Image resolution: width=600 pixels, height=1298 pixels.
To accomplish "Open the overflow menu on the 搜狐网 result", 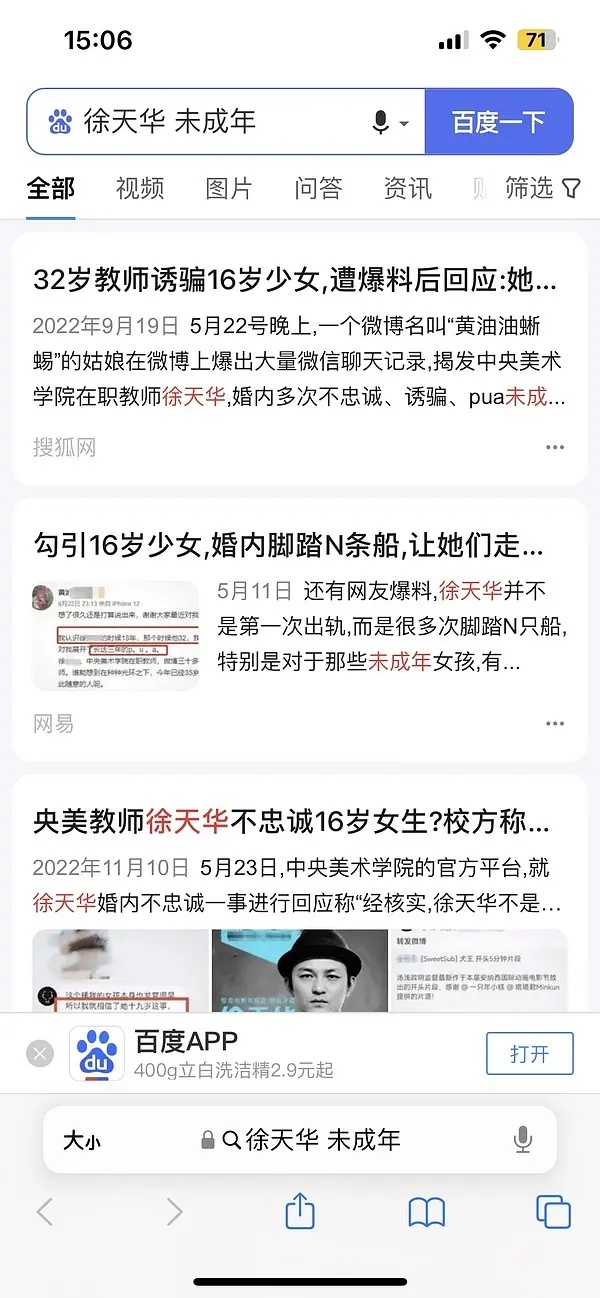I will pos(555,447).
